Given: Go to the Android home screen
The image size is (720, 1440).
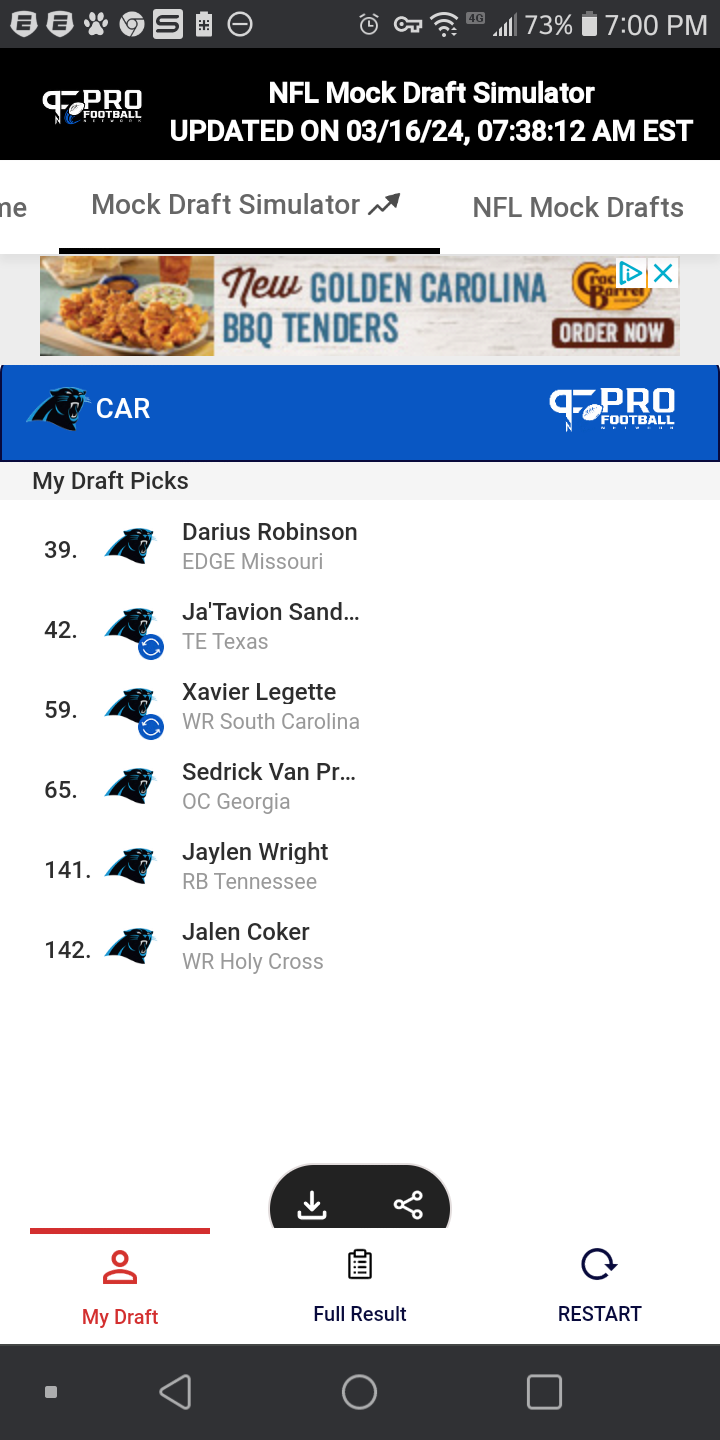Looking at the screenshot, I should pos(359,1391).
